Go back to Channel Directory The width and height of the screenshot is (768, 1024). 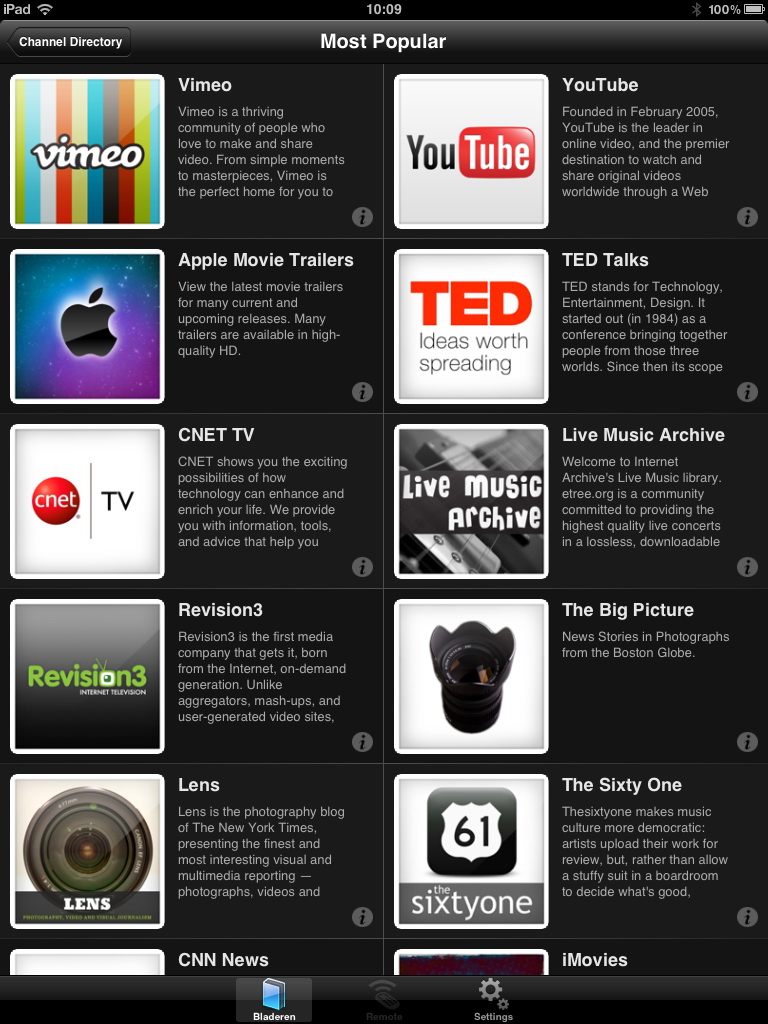69,42
